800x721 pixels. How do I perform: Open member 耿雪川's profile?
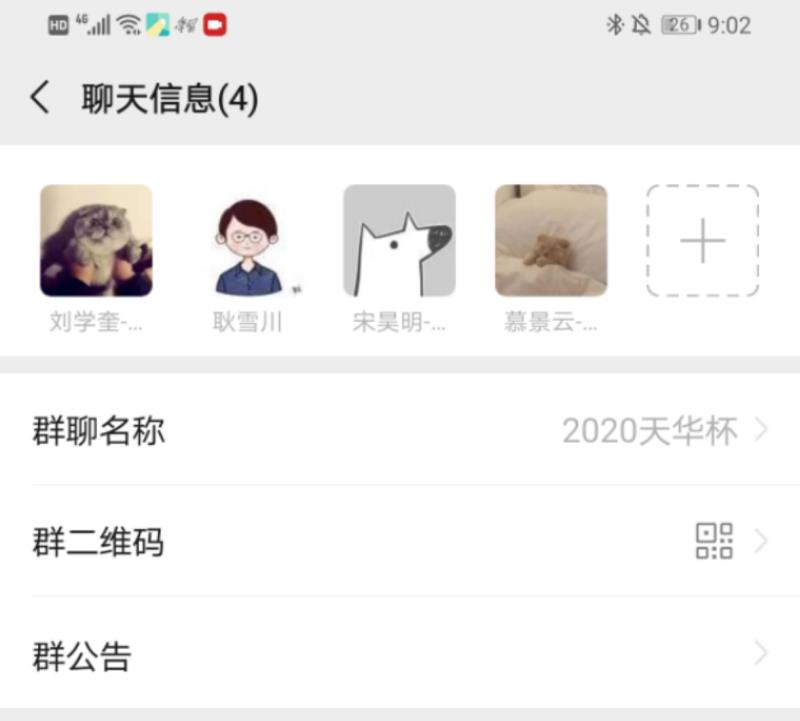[x=248, y=241]
